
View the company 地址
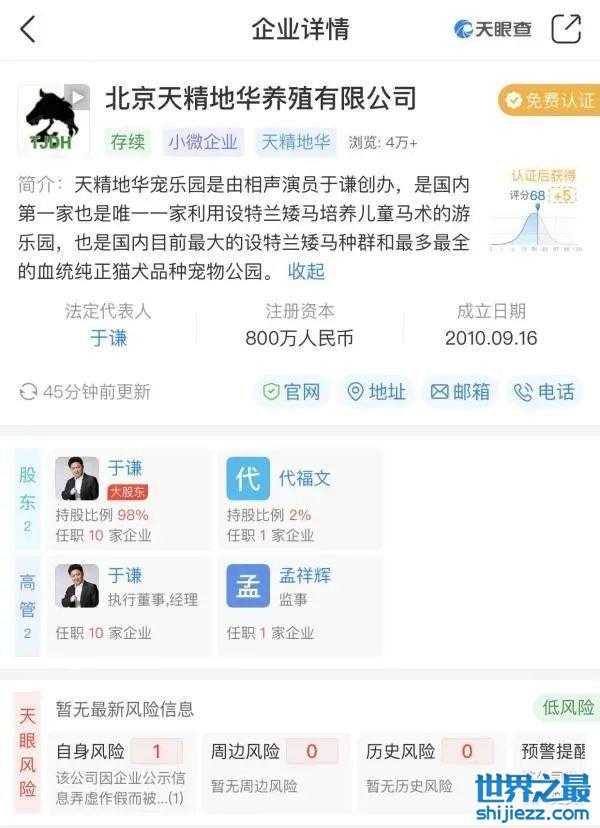(x=377, y=392)
